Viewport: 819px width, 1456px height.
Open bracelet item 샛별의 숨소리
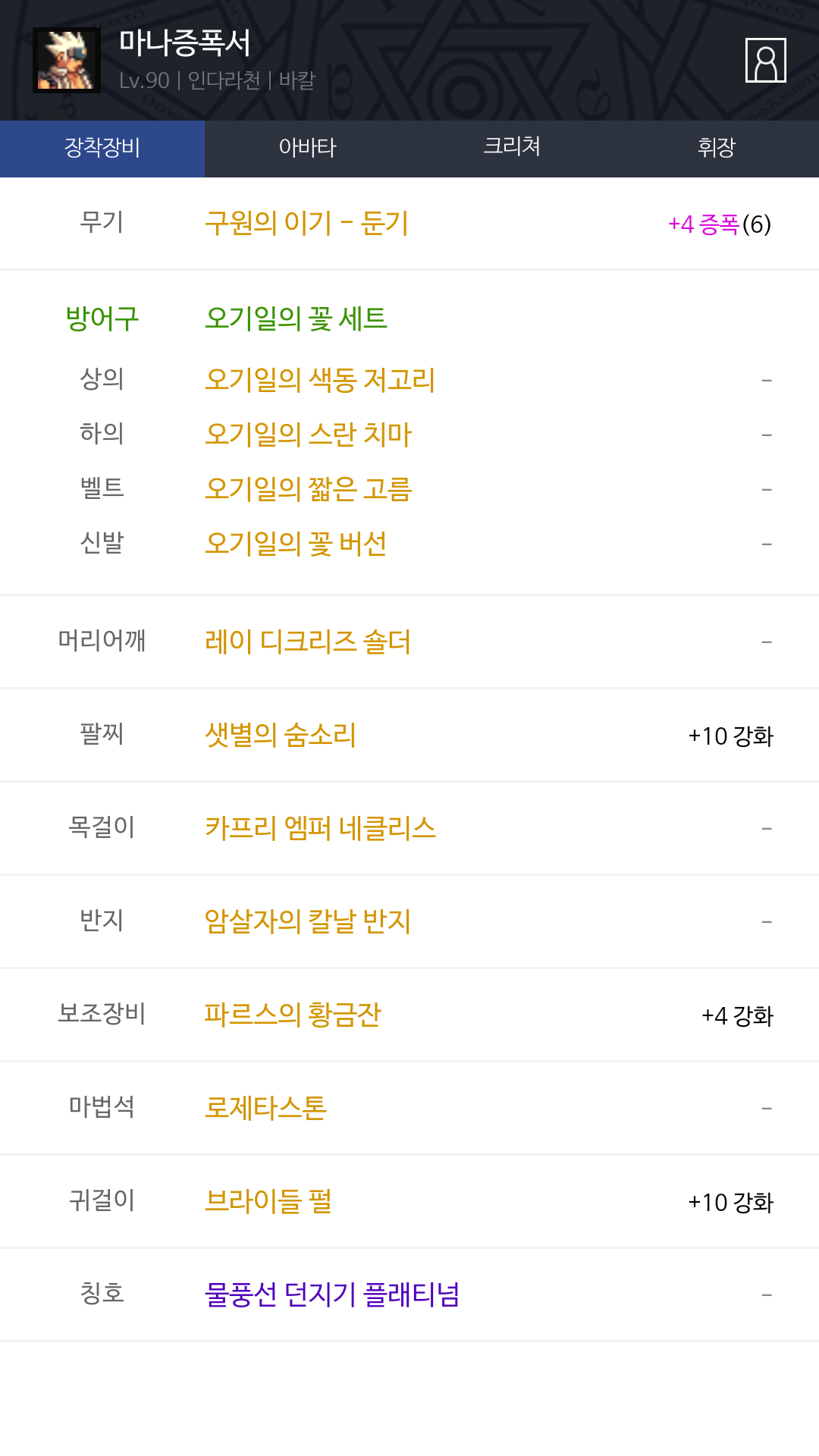281,736
